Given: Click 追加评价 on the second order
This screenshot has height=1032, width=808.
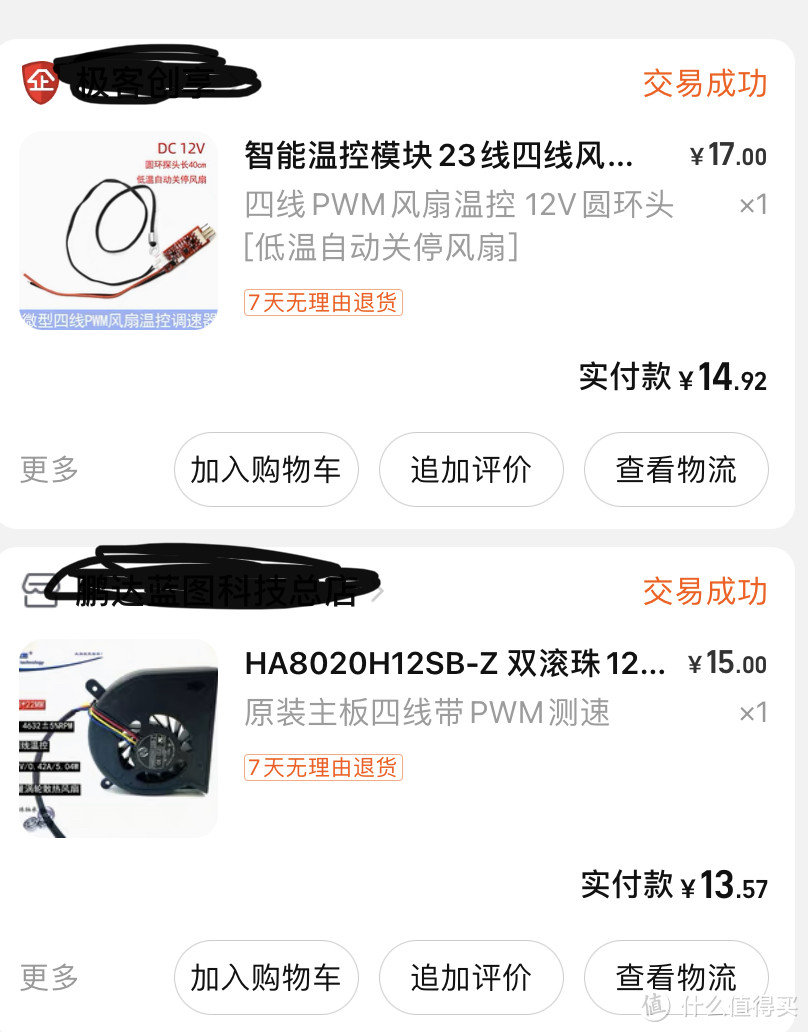Looking at the screenshot, I should [x=470, y=977].
